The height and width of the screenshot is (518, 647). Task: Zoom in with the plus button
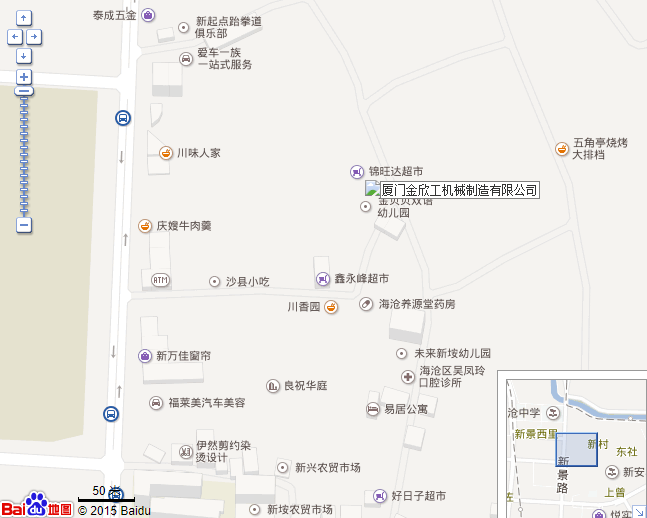pos(24,77)
